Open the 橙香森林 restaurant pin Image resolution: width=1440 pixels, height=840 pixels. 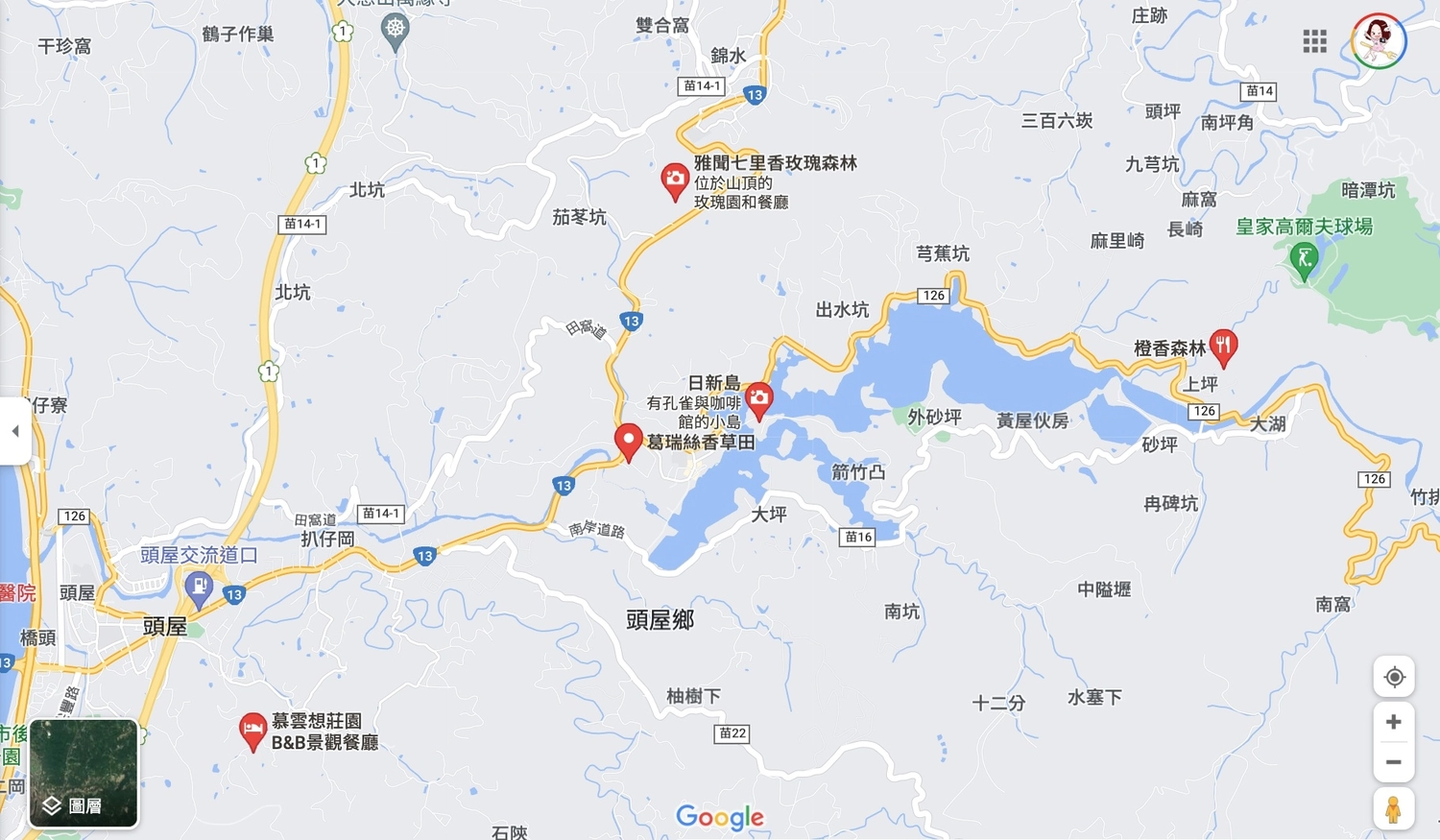tap(1223, 346)
